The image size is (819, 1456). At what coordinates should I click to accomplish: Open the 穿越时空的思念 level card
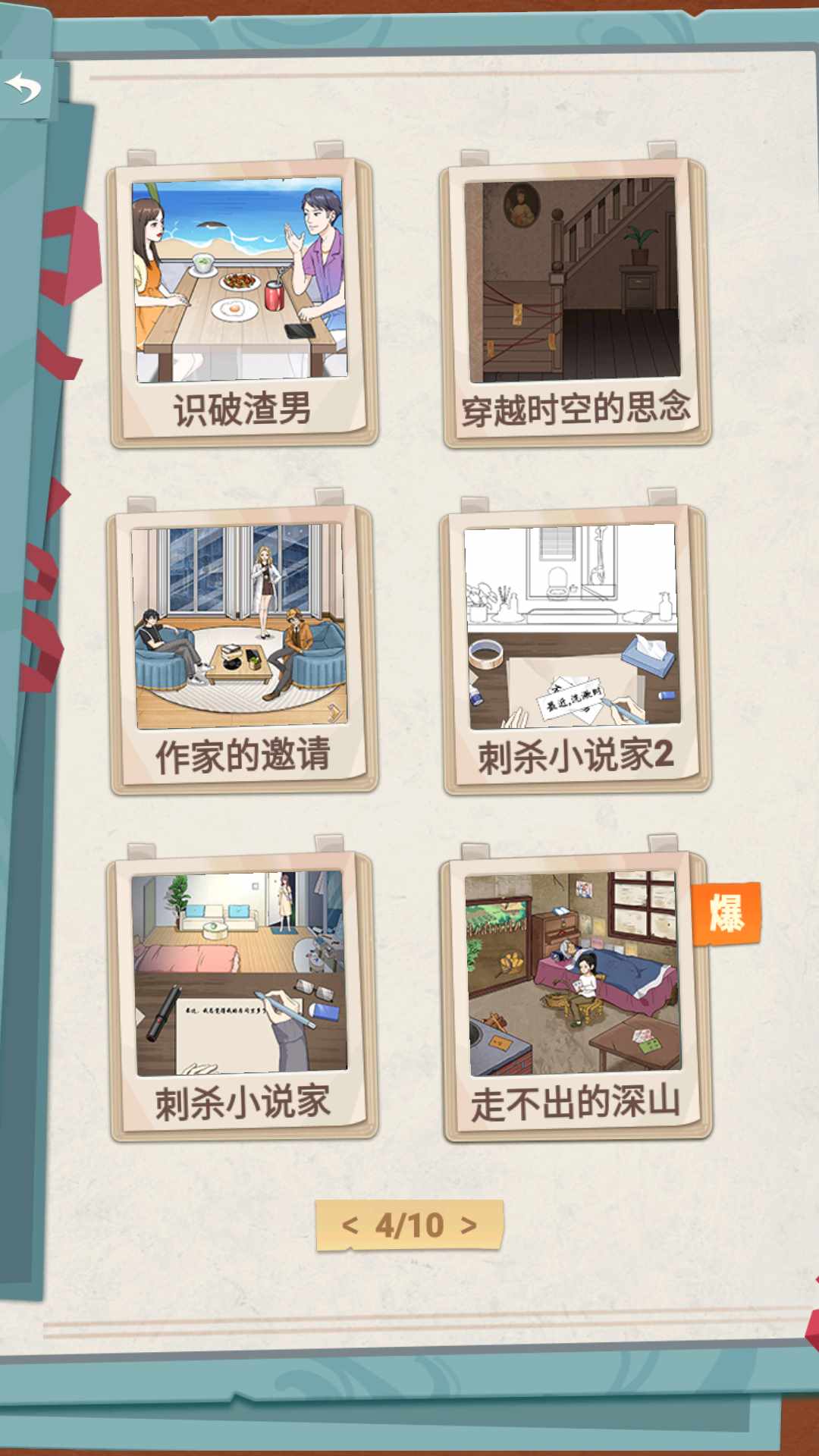pyautogui.click(x=575, y=300)
